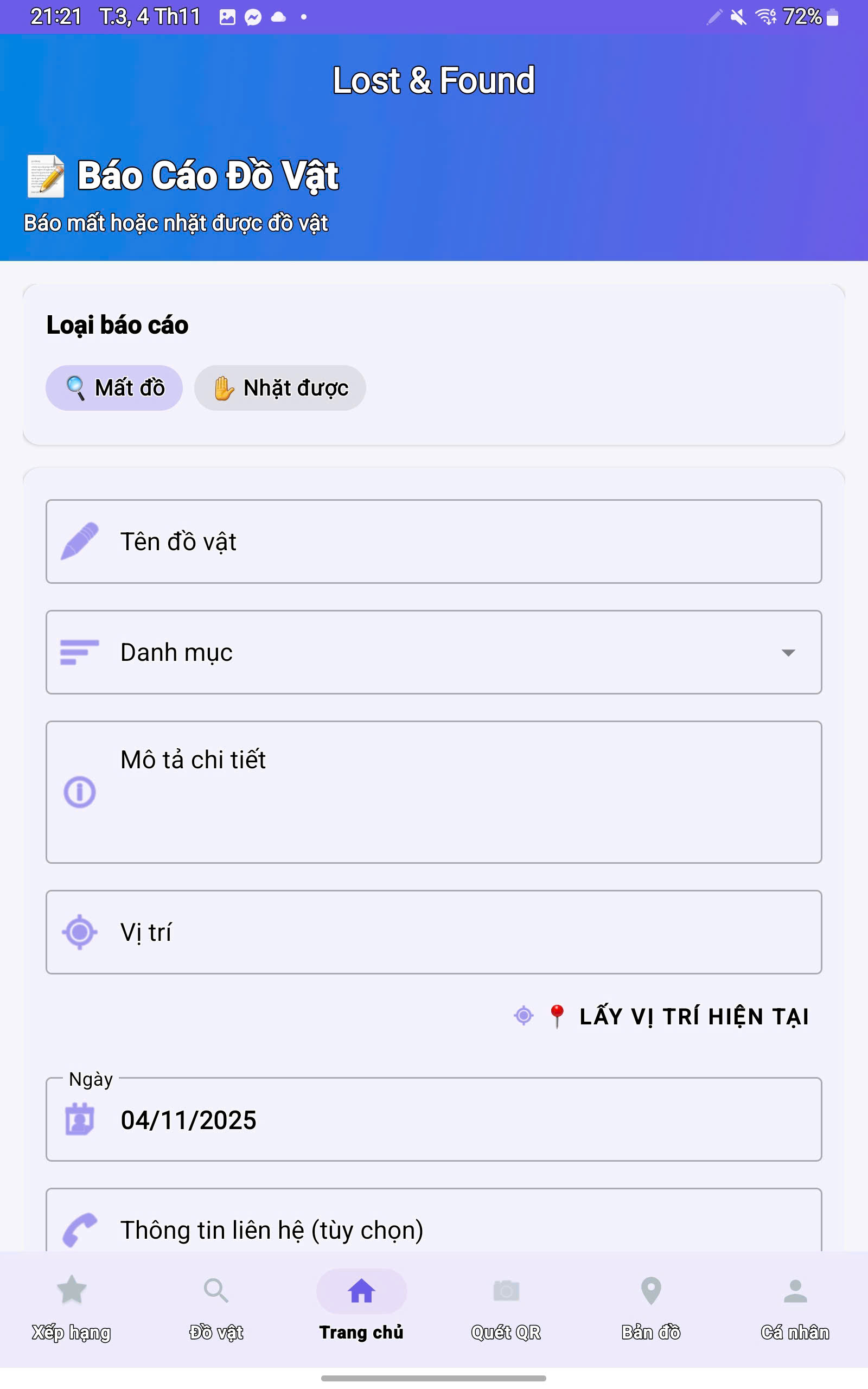
Task: Select the Trang chủ home icon
Action: point(361,1291)
